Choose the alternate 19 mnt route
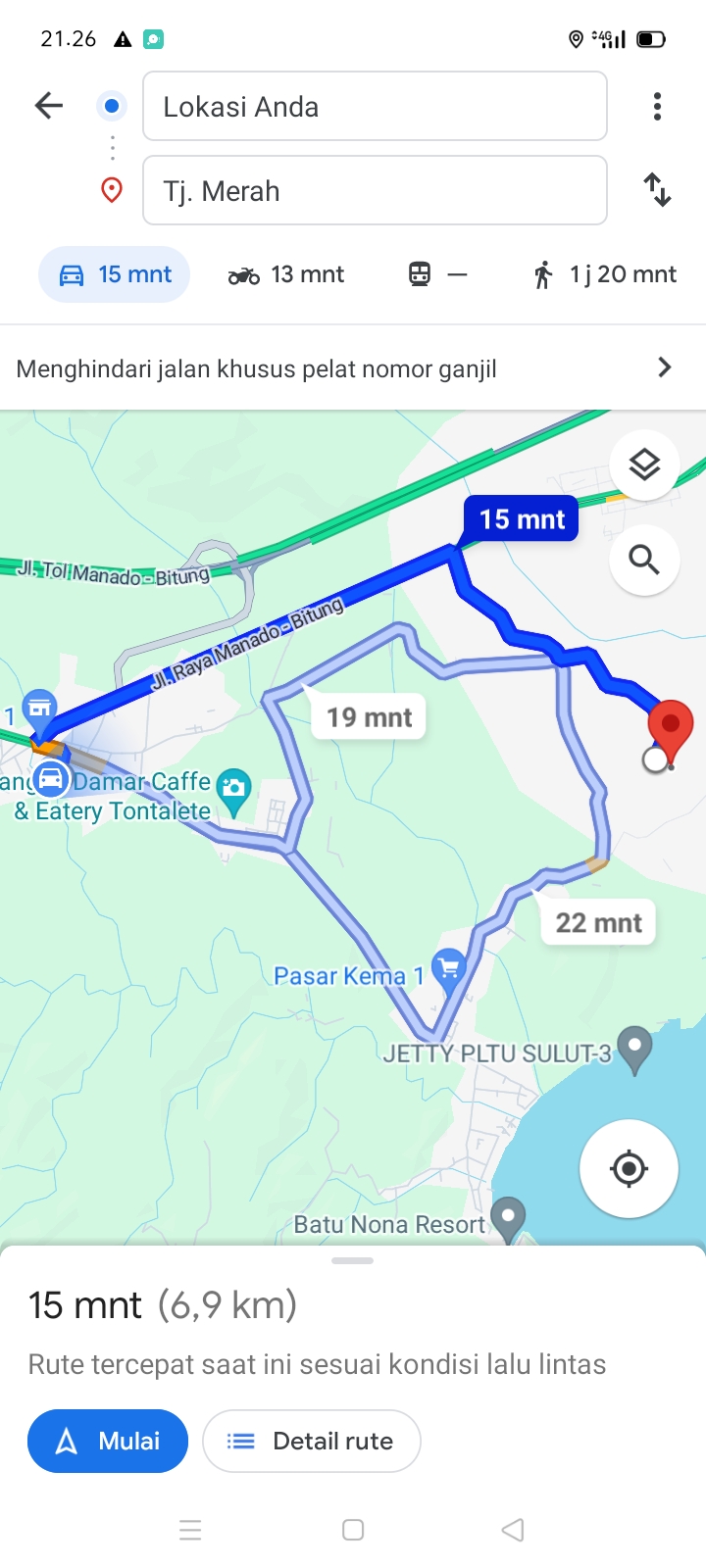The image size is (706, 1568). pos(369,717)
